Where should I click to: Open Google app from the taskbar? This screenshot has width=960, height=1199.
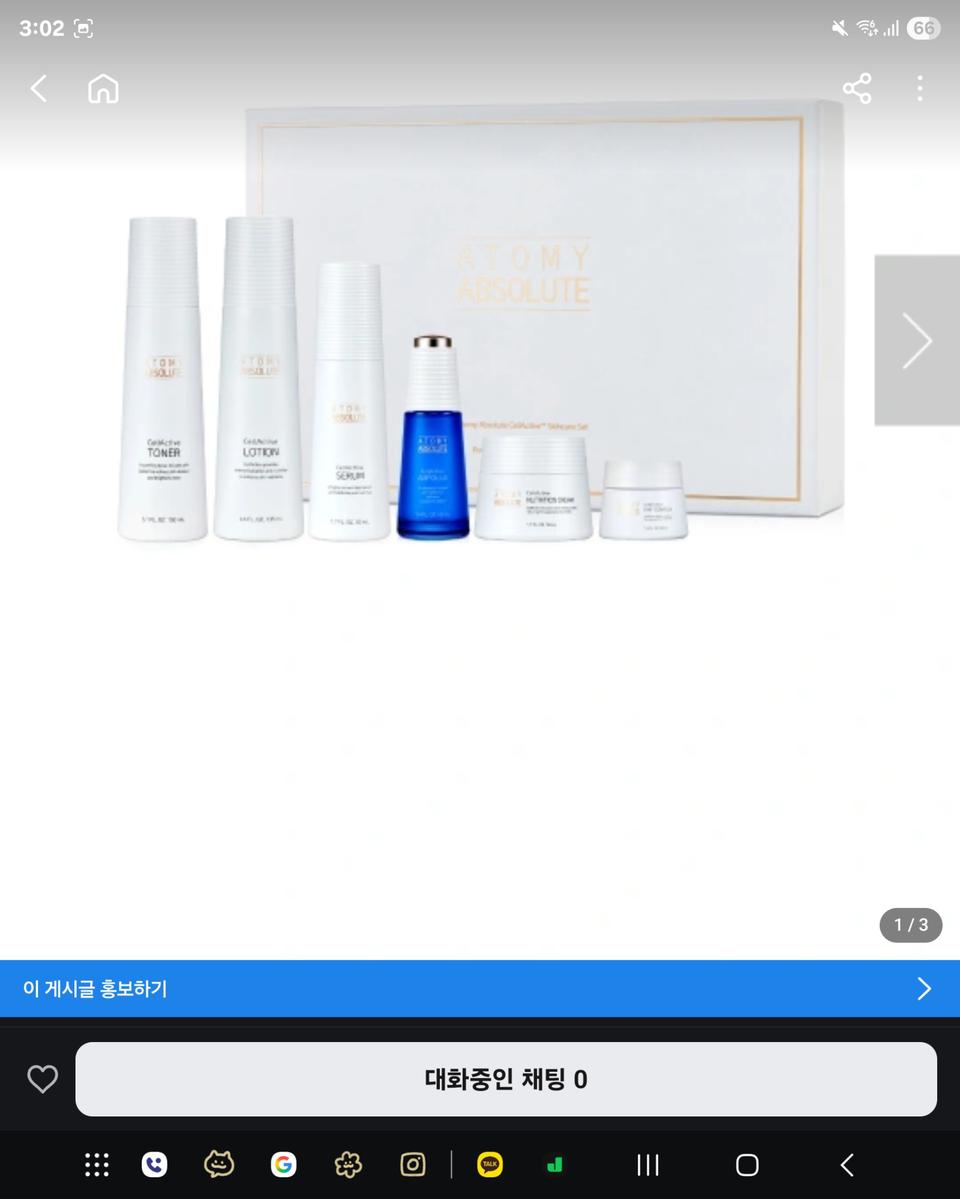point(284,1164)
